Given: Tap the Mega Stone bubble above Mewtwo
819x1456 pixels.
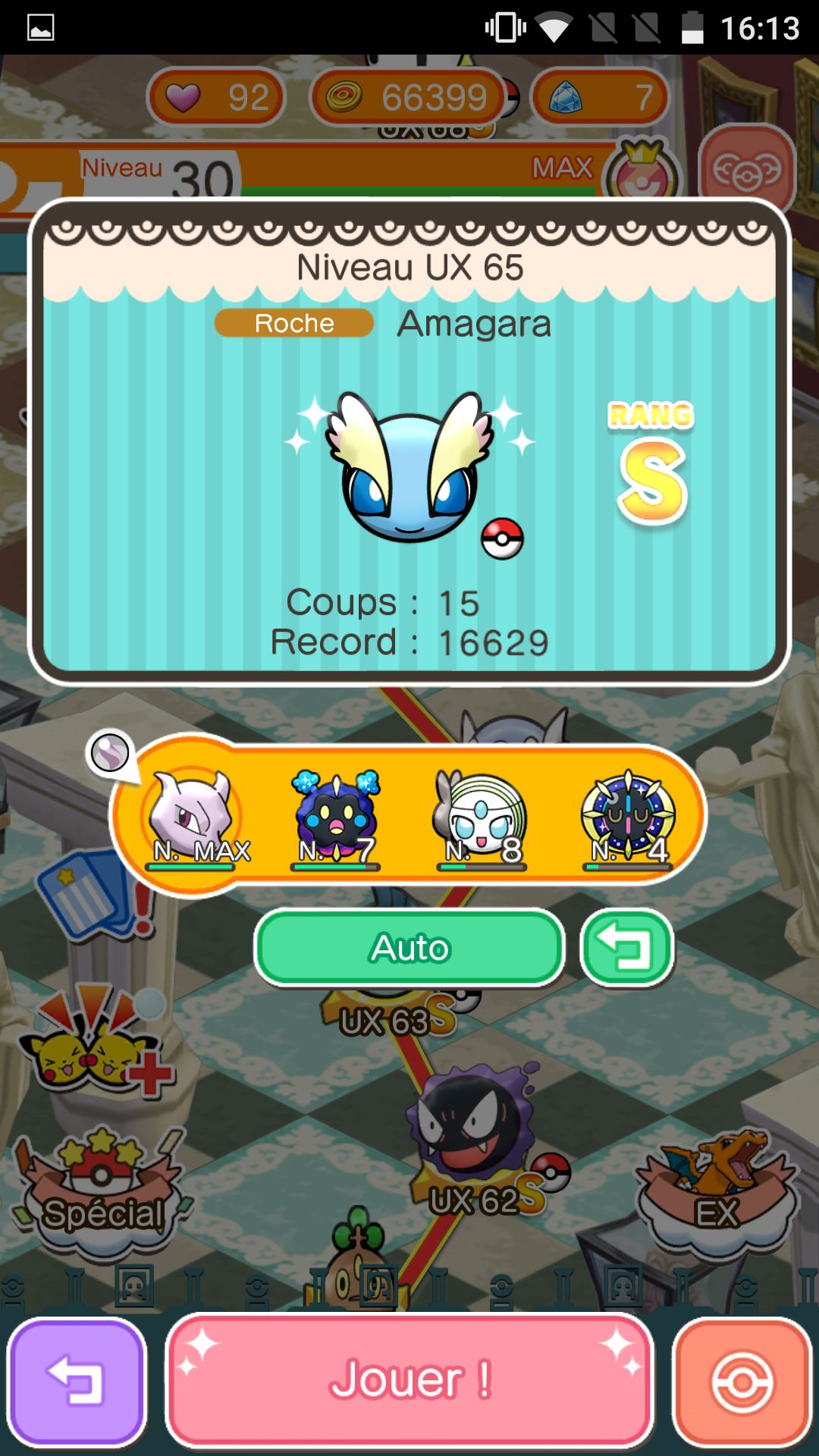Looking at the screenshot, I should coord(111,754).
